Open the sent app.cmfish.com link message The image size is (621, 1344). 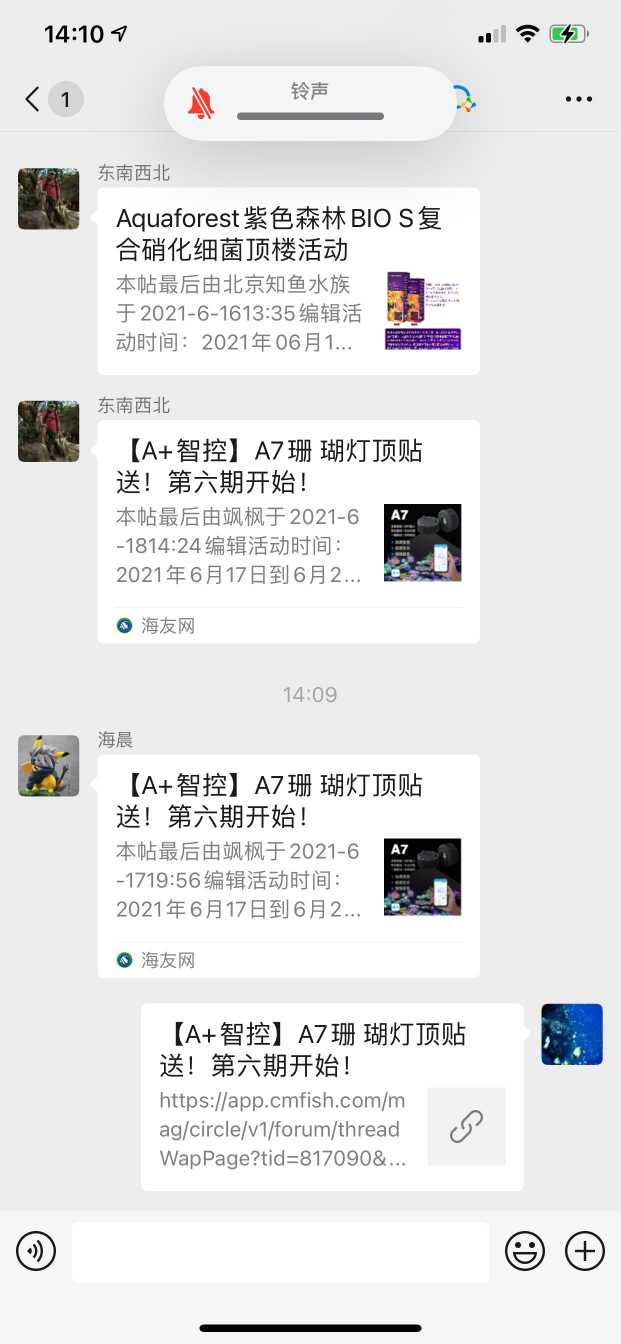332,1097
